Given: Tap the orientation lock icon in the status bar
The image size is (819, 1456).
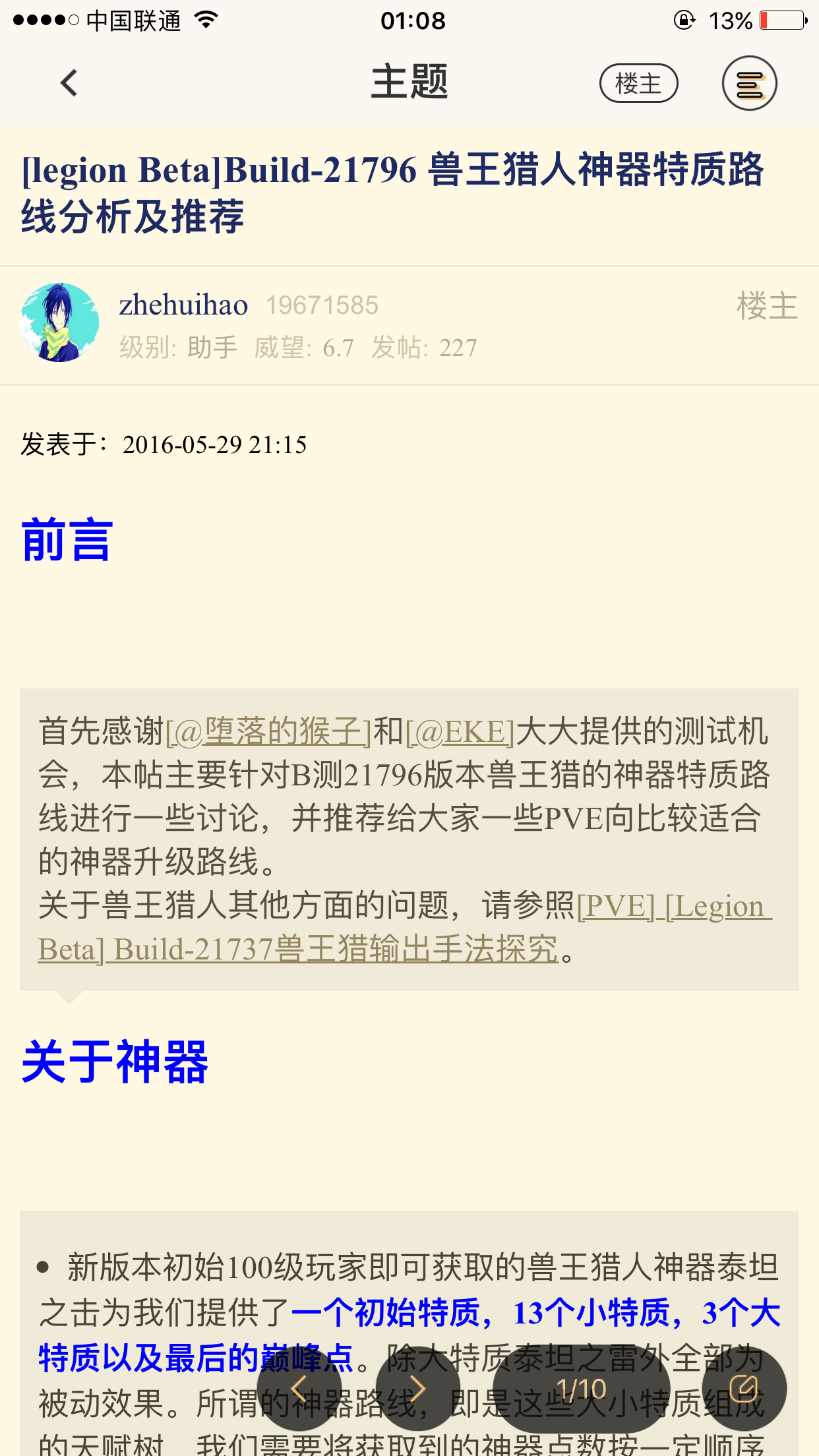Looking at the screenshot, I should click(x=686, y=20).
